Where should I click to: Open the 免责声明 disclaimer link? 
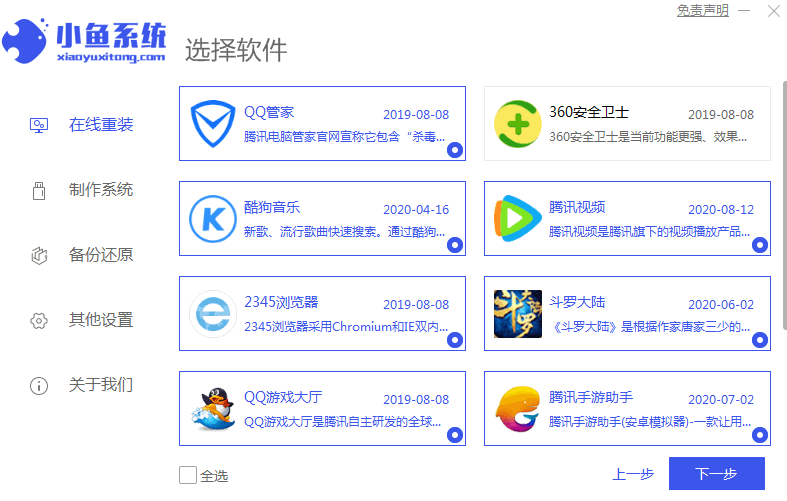coord(703,10)
